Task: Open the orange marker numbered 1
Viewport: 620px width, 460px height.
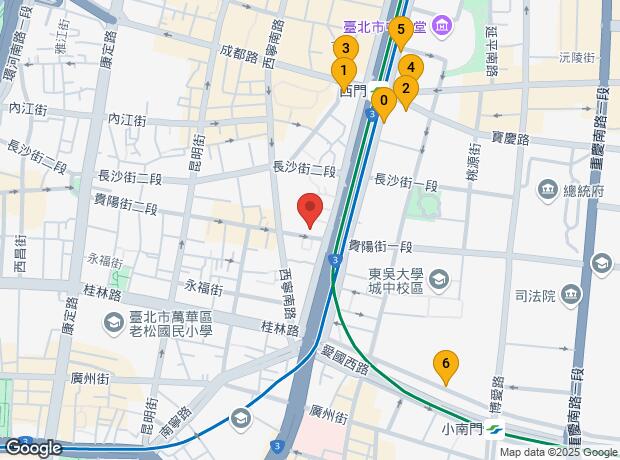Action: click(343, 70)
